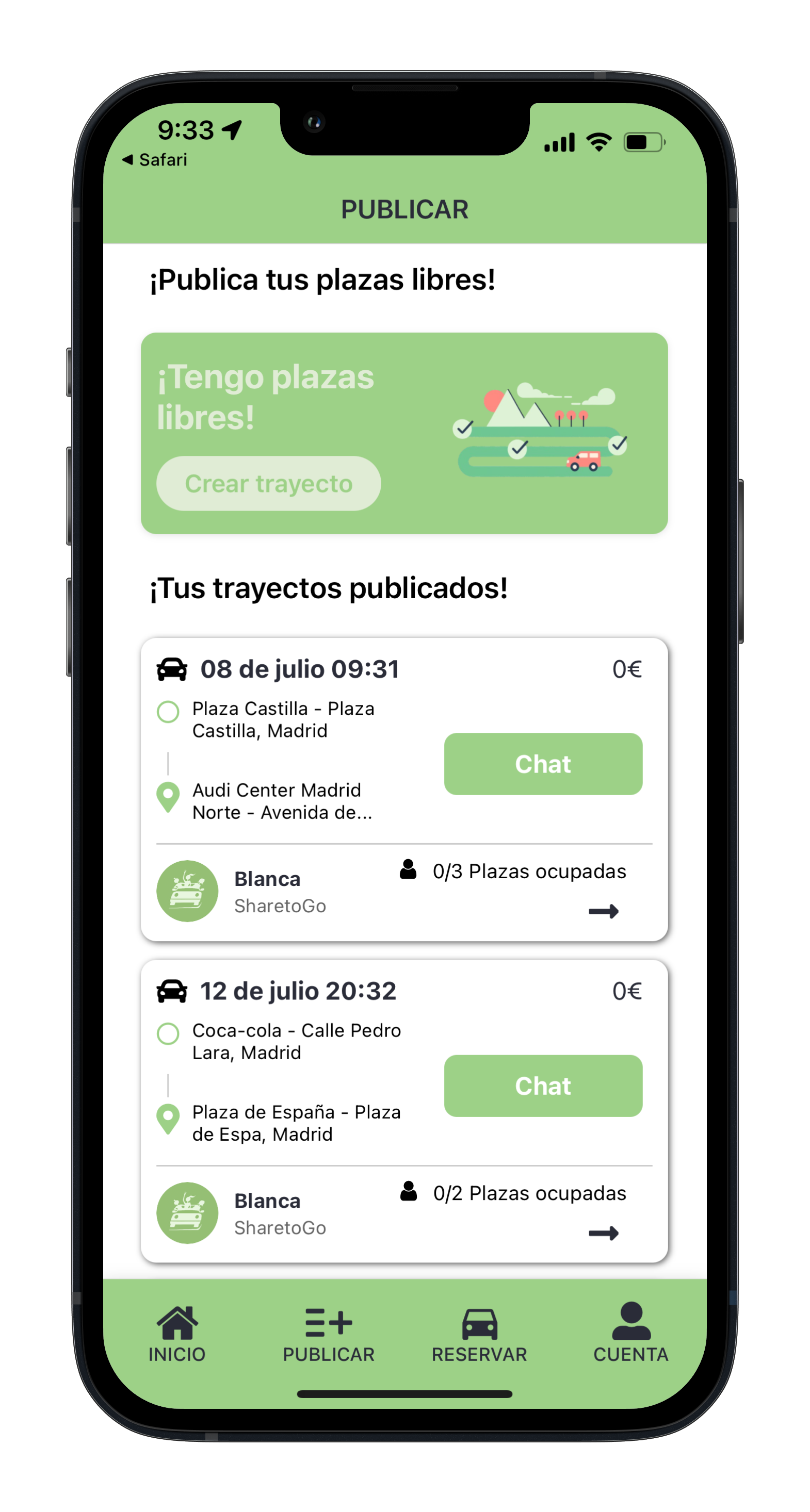
Task: Open Chat for the 08 de julio trip
Action: tap(543, 764)
